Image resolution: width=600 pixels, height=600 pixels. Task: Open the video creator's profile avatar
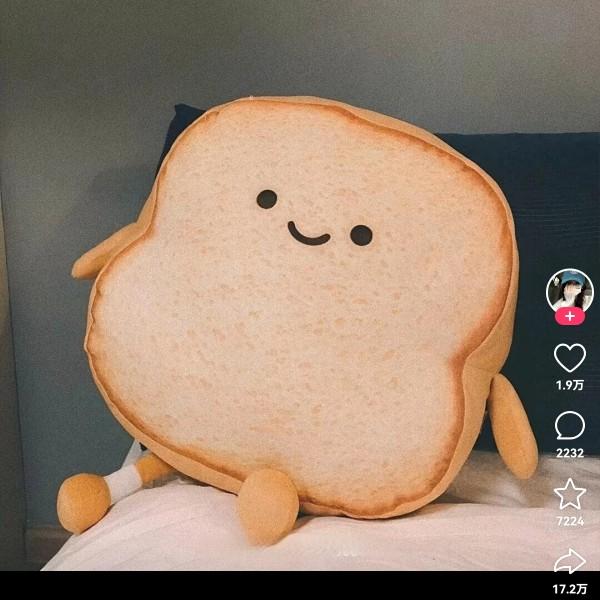coord(569,290)
